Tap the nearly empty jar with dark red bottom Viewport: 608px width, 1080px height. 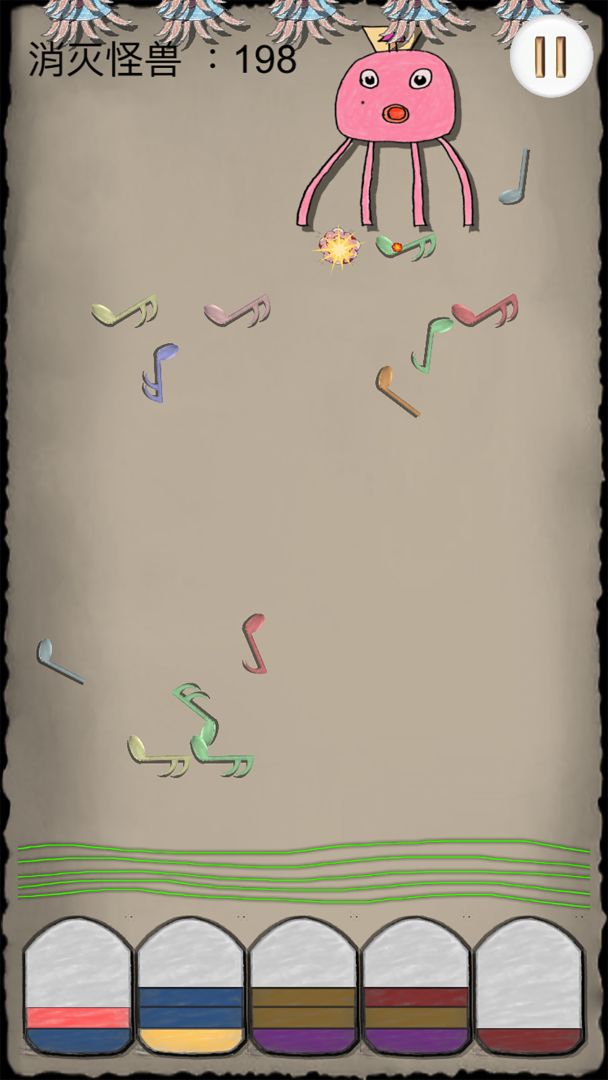click(x=529, y=988)
